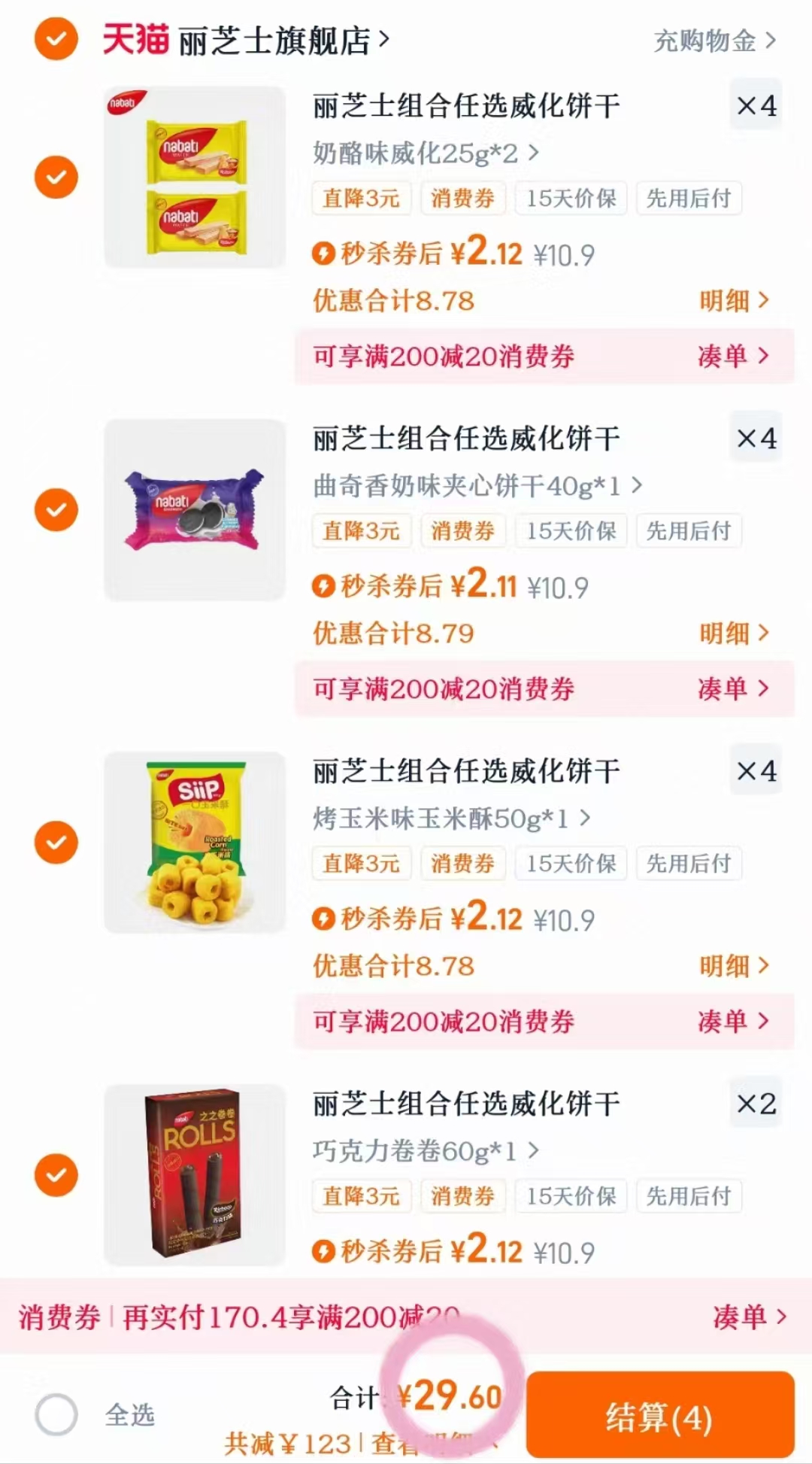This screenshot has height=1464, width=812.
Task: Click the 先用后付 tag on the chocolate rolls item
Action: point(688,1196)
